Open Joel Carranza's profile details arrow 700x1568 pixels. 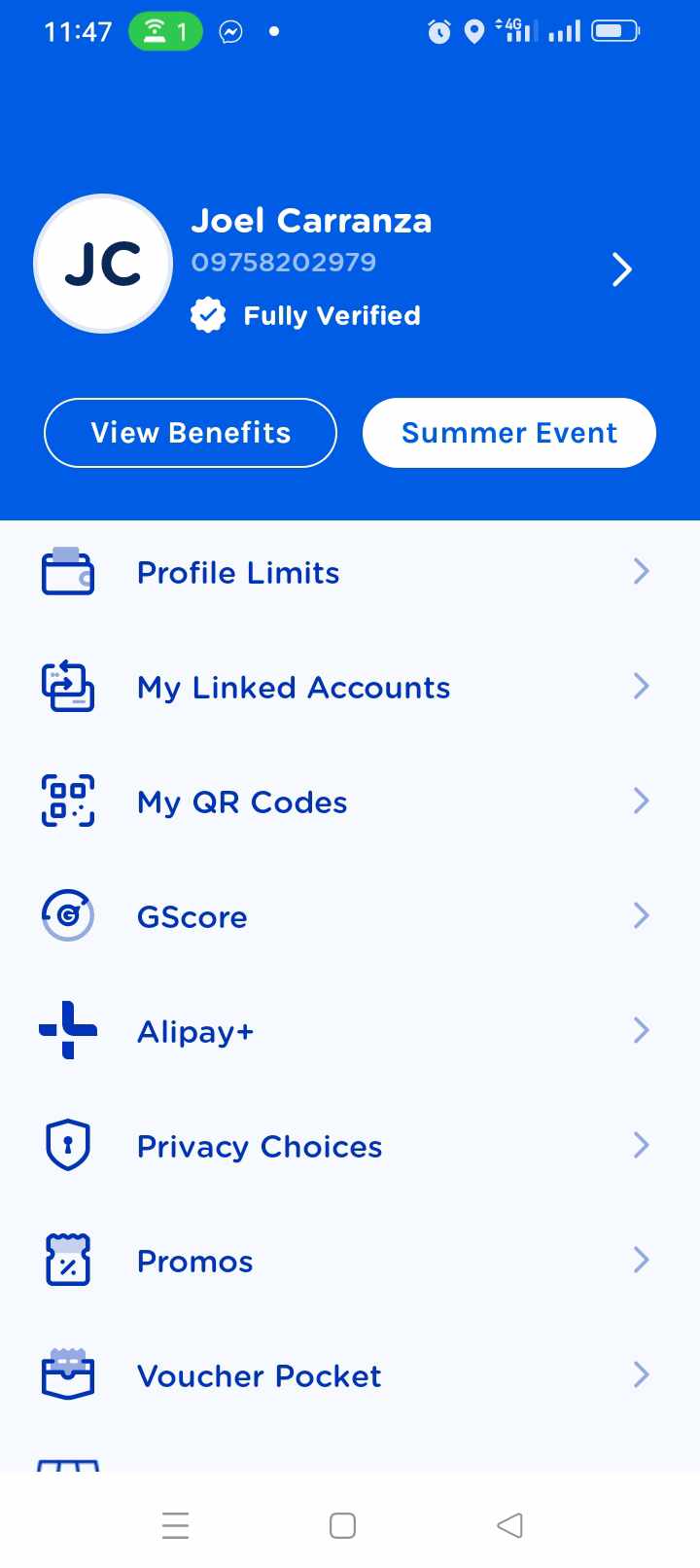tap(622, 269)
